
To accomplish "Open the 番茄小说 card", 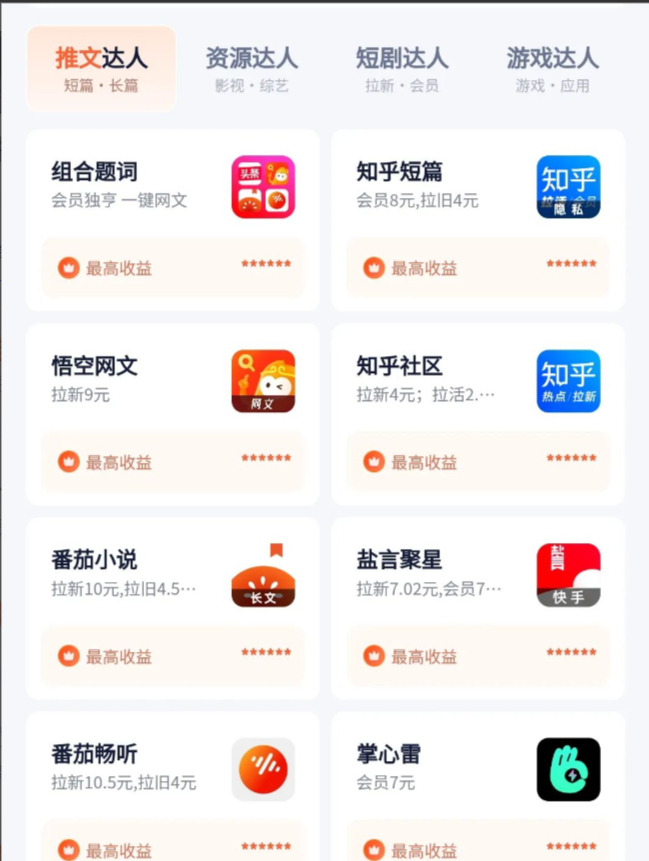I will click(172, 607).
